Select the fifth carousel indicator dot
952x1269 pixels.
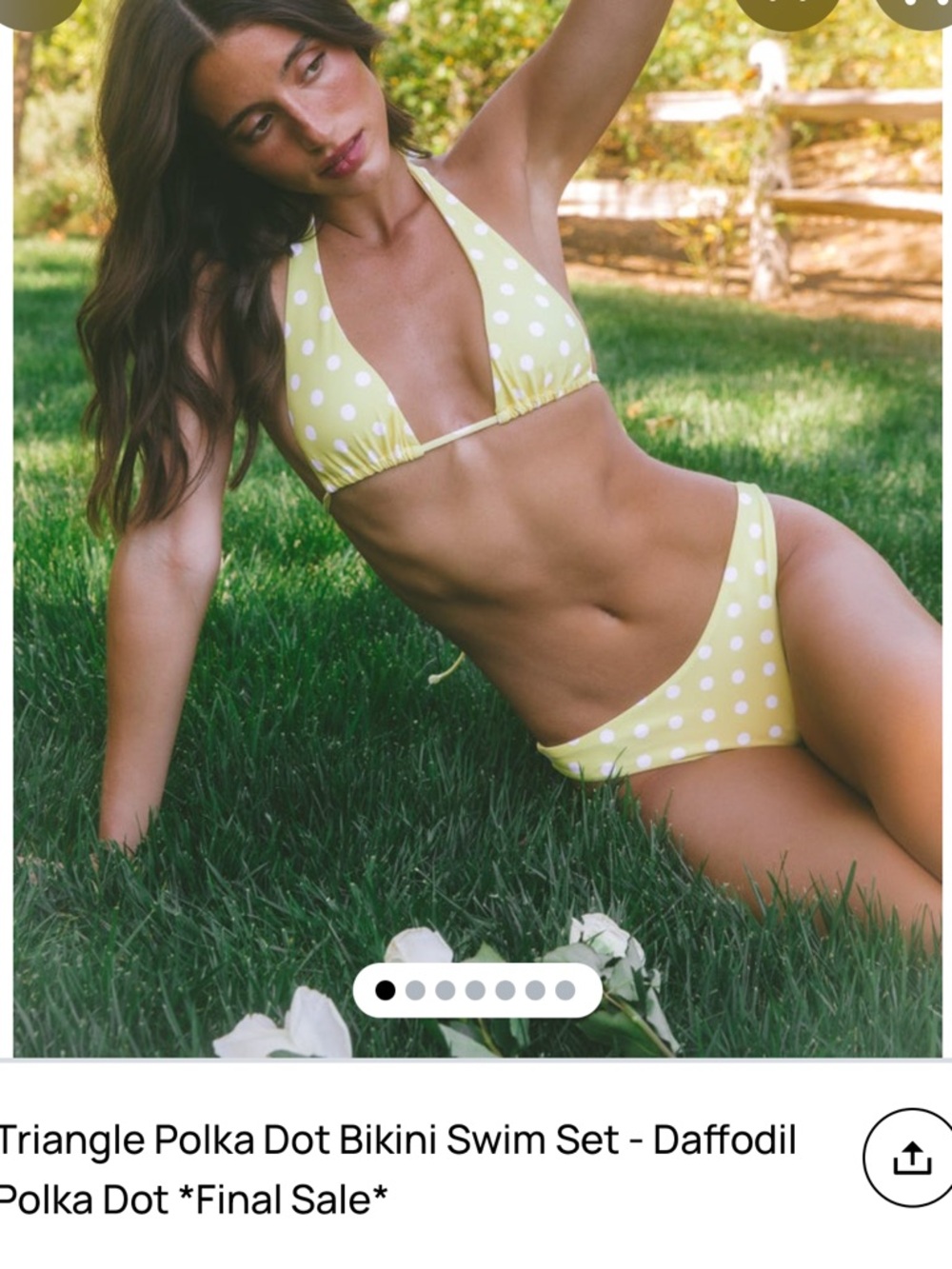[x=505, y=990]
